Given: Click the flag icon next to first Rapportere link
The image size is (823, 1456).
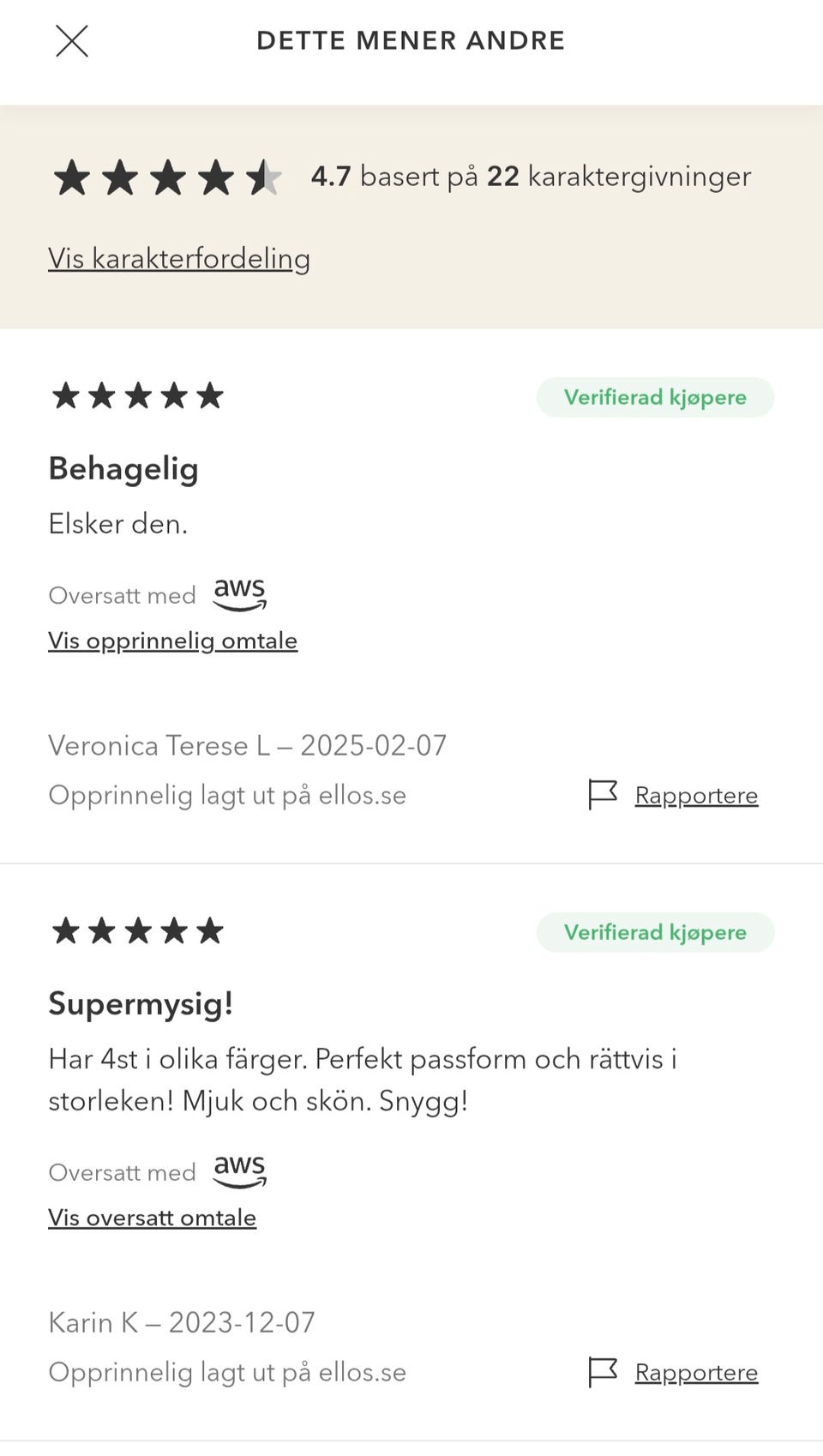Looking at the screenshot, I should [602, 795].
